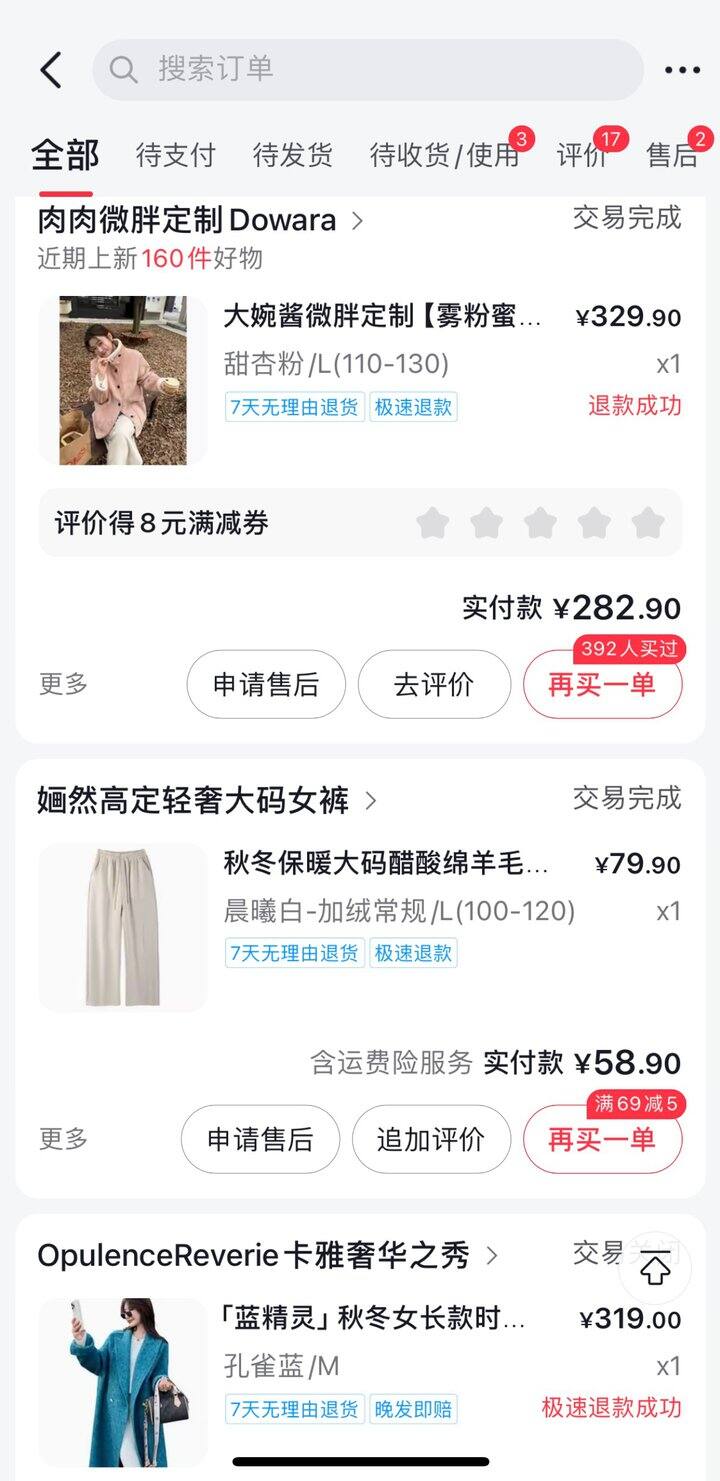Tap 追加评价 on the trousers order
The height and width of the screenshot is (1481, 720).
pyautogui.click(x=431, y=1139)
